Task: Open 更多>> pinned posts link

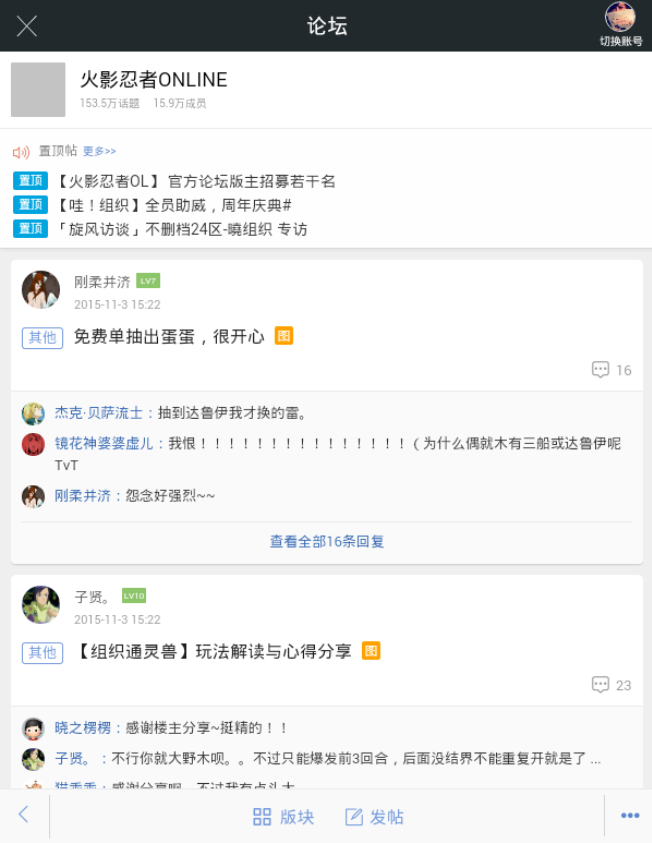Action: (x=99, y=151)
